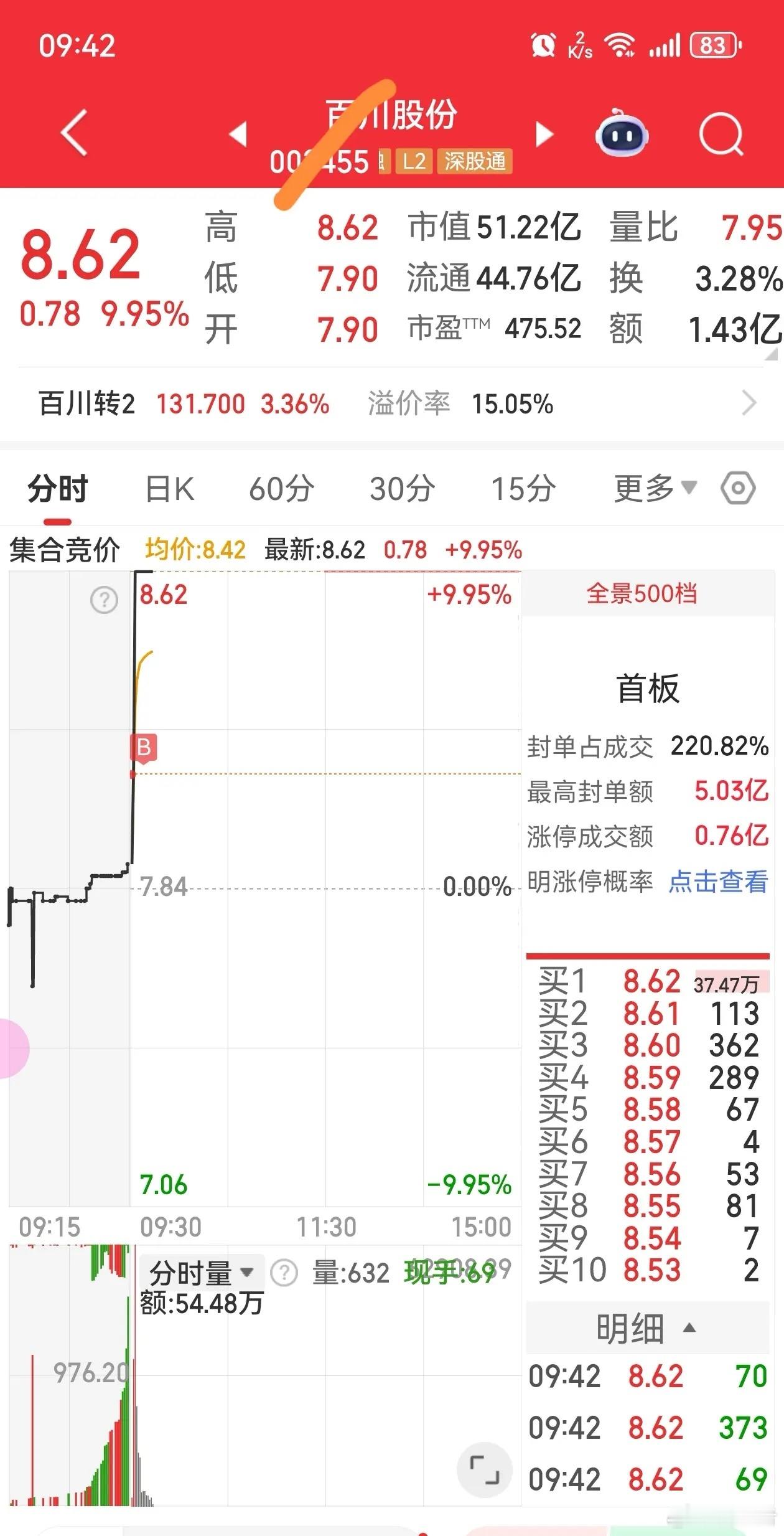The image size is (784, 1536).
Task: Launch the AI robot assistant
Action: coord(622,133)
